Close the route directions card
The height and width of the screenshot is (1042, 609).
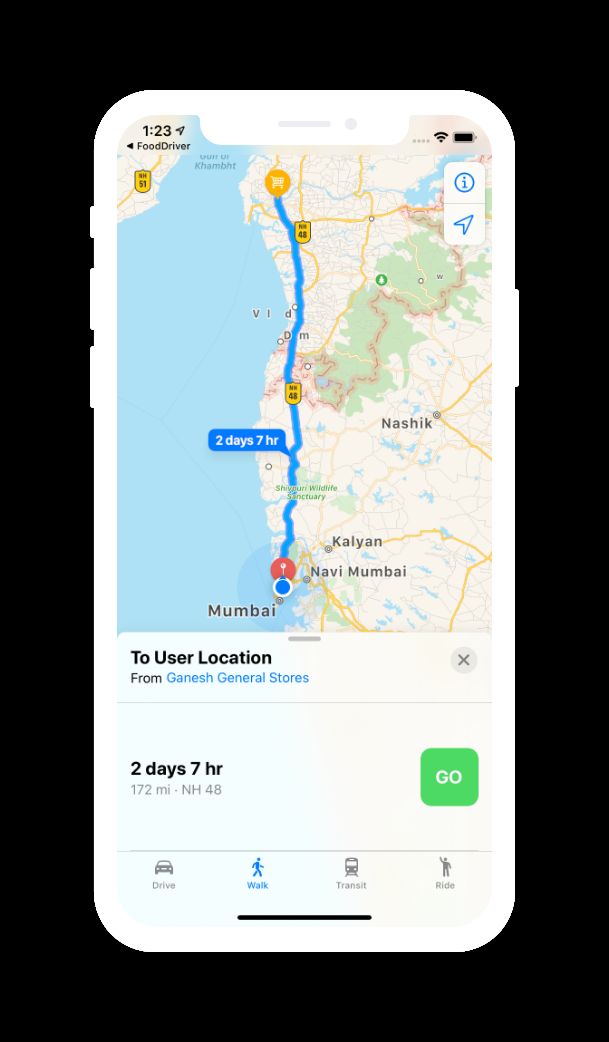point(463,660)
